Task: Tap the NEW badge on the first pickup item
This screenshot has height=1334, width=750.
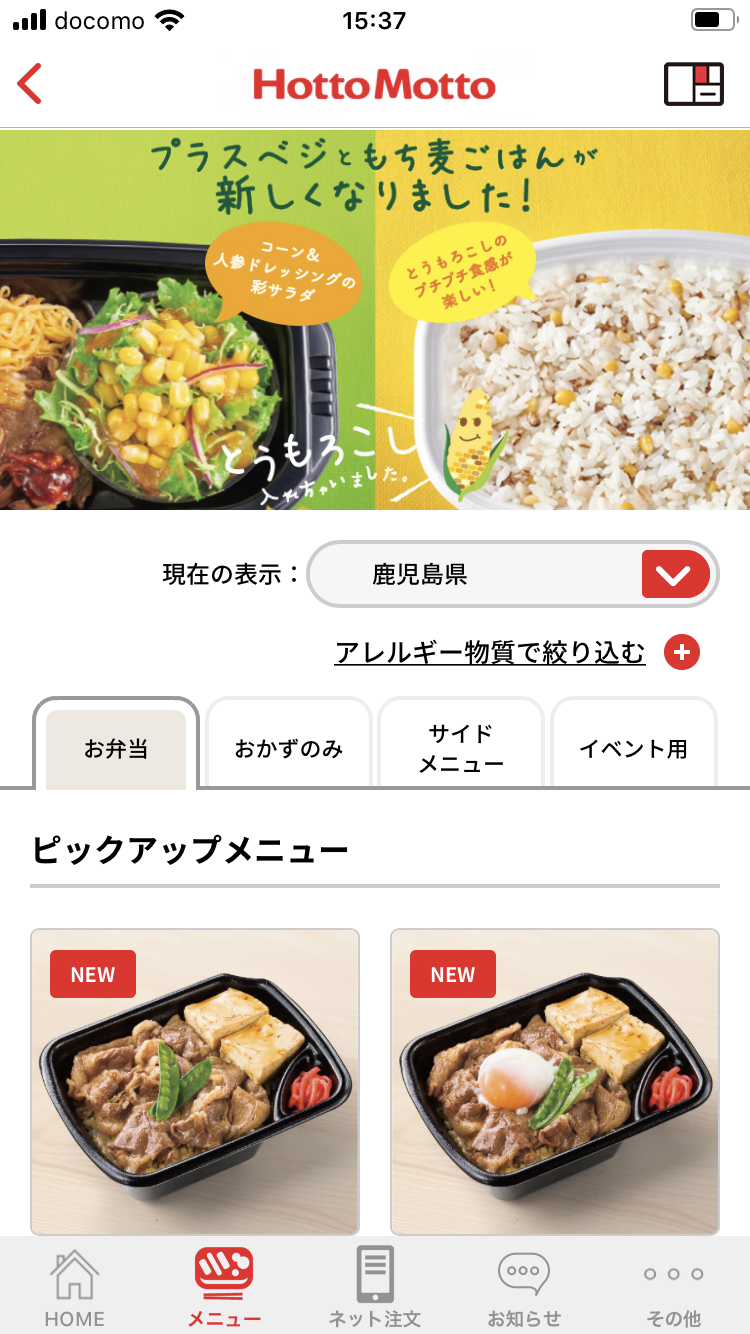Action: coord(92,973)
